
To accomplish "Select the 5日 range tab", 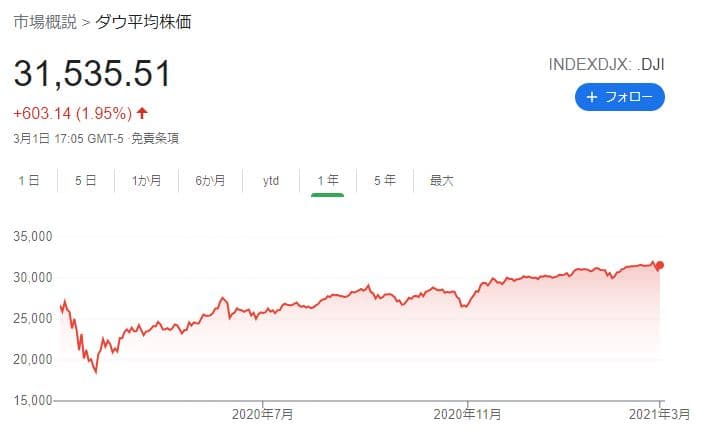I will point(85,181).
